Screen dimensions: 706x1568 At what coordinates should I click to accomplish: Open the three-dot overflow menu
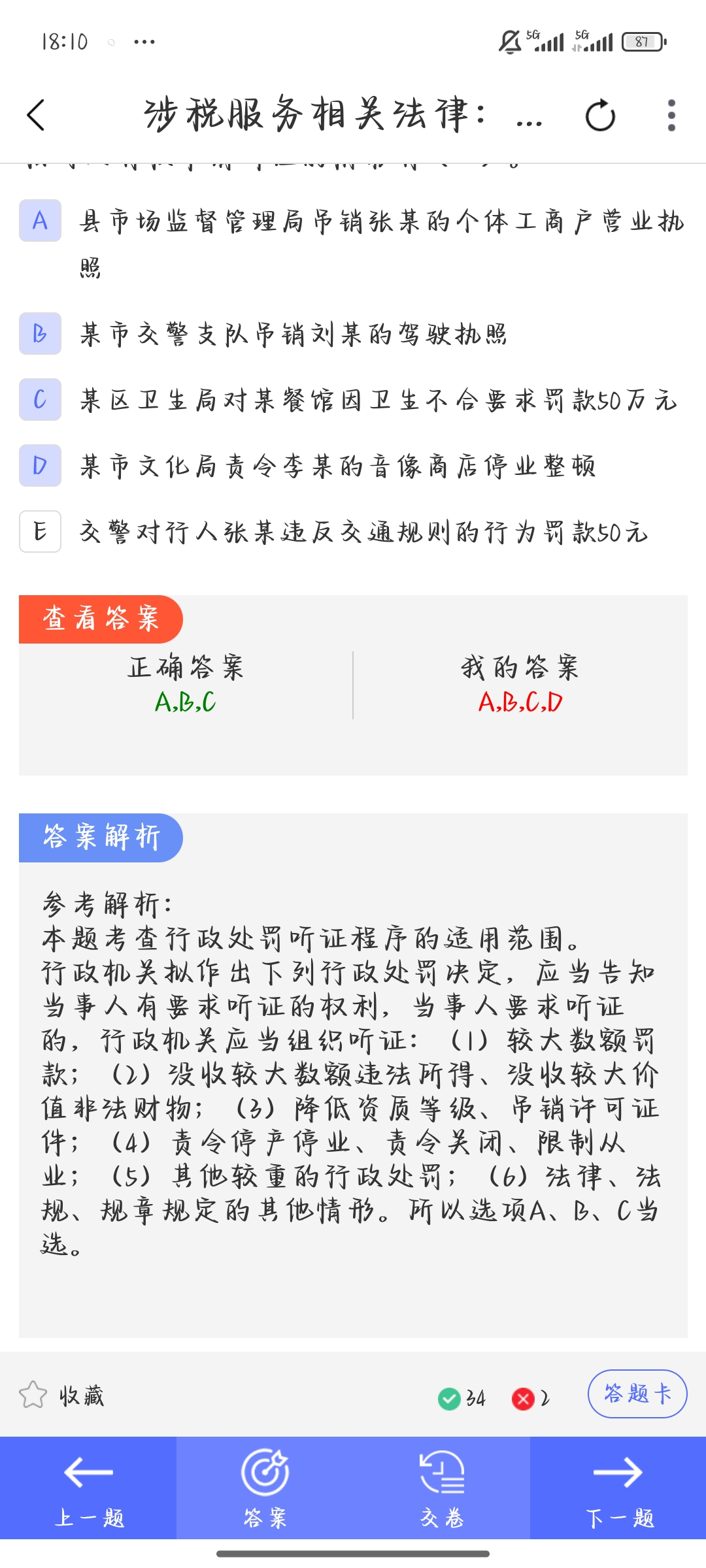pyautogui.click(x=671, y=116)
